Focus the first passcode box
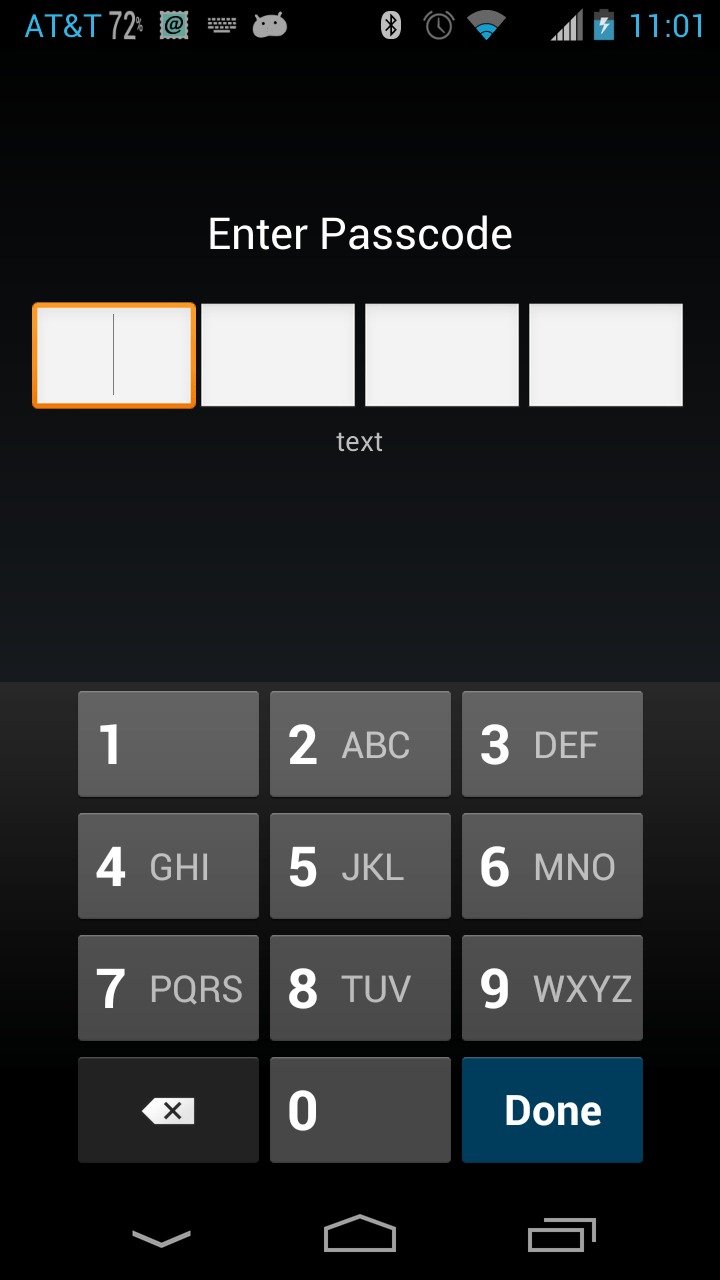This screenshot has width=720, height=1280. point(114,355)
